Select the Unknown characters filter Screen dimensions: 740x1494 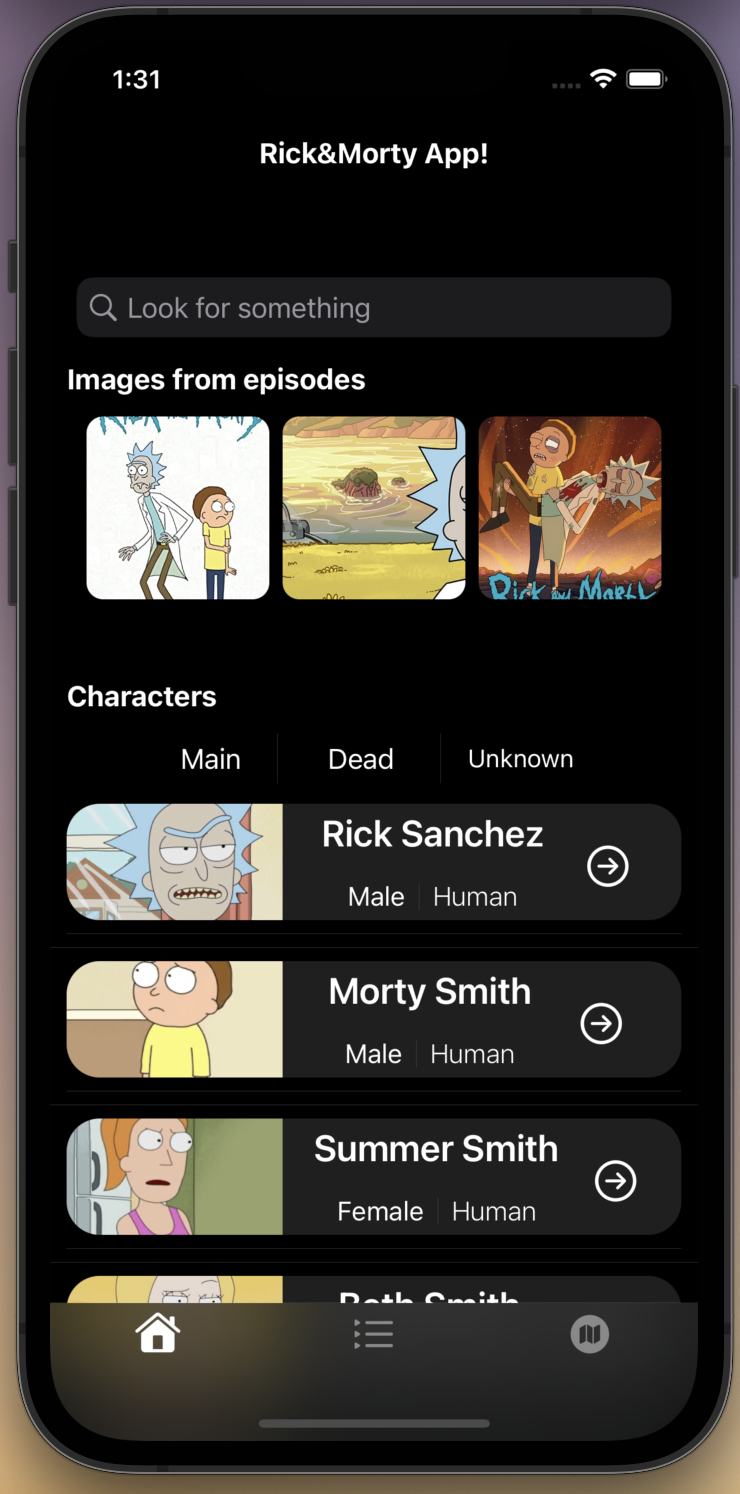pyautogui.click(x=521, y=759)
